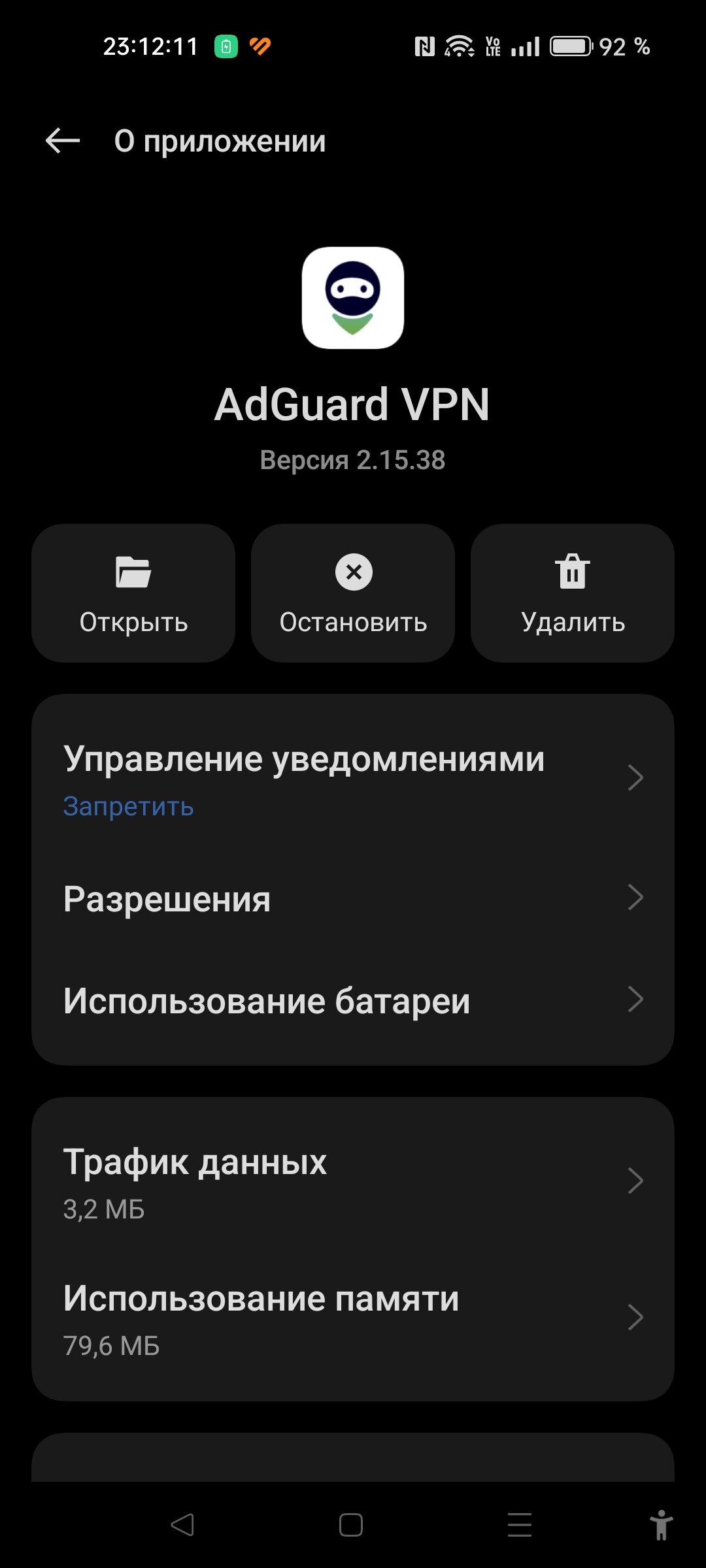The image size is (706, 1568).
Task: Open recent apps from navigation bar
Action: click(520, 1525)
